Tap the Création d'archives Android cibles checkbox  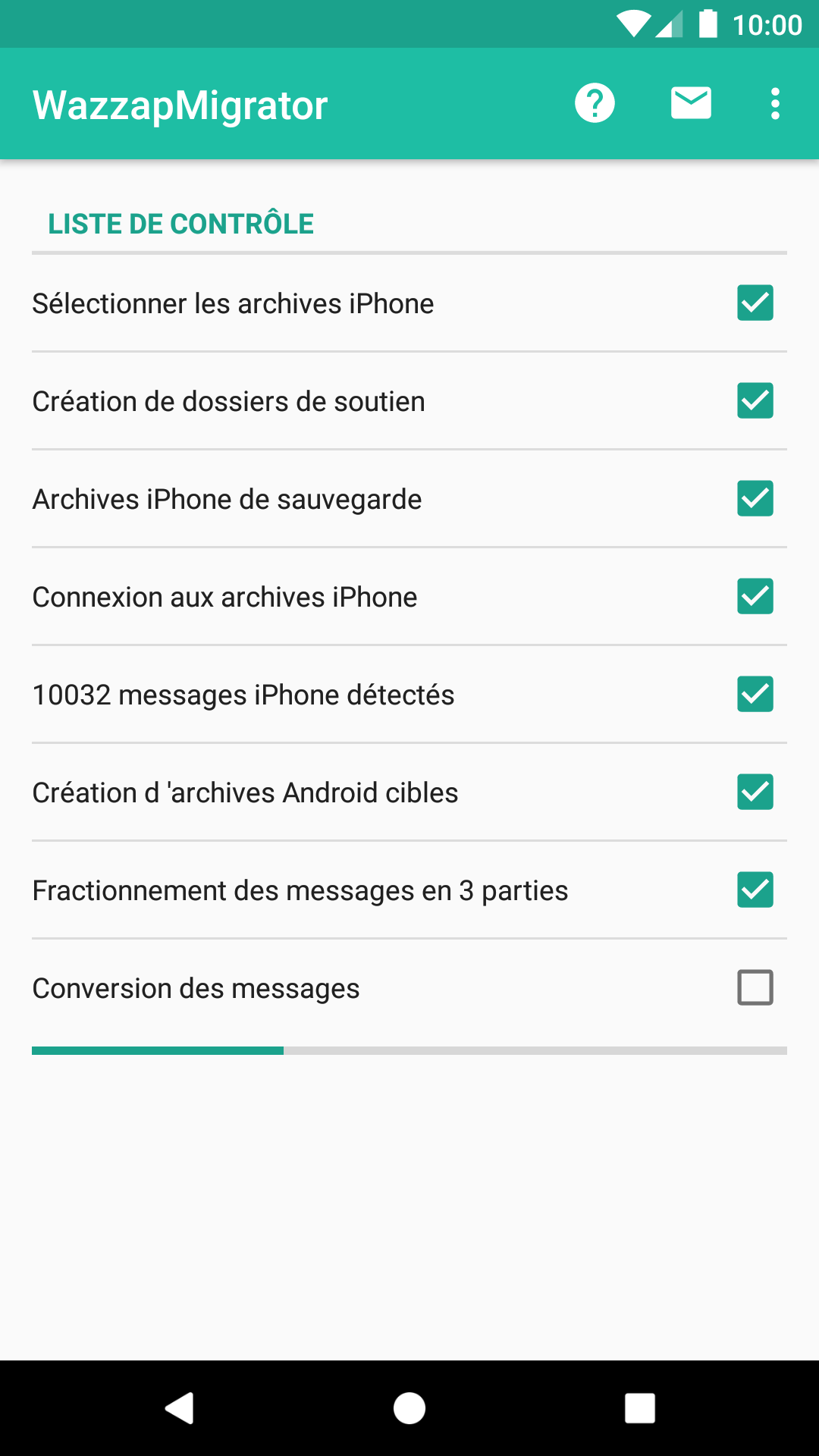click(x=755, y=792)
